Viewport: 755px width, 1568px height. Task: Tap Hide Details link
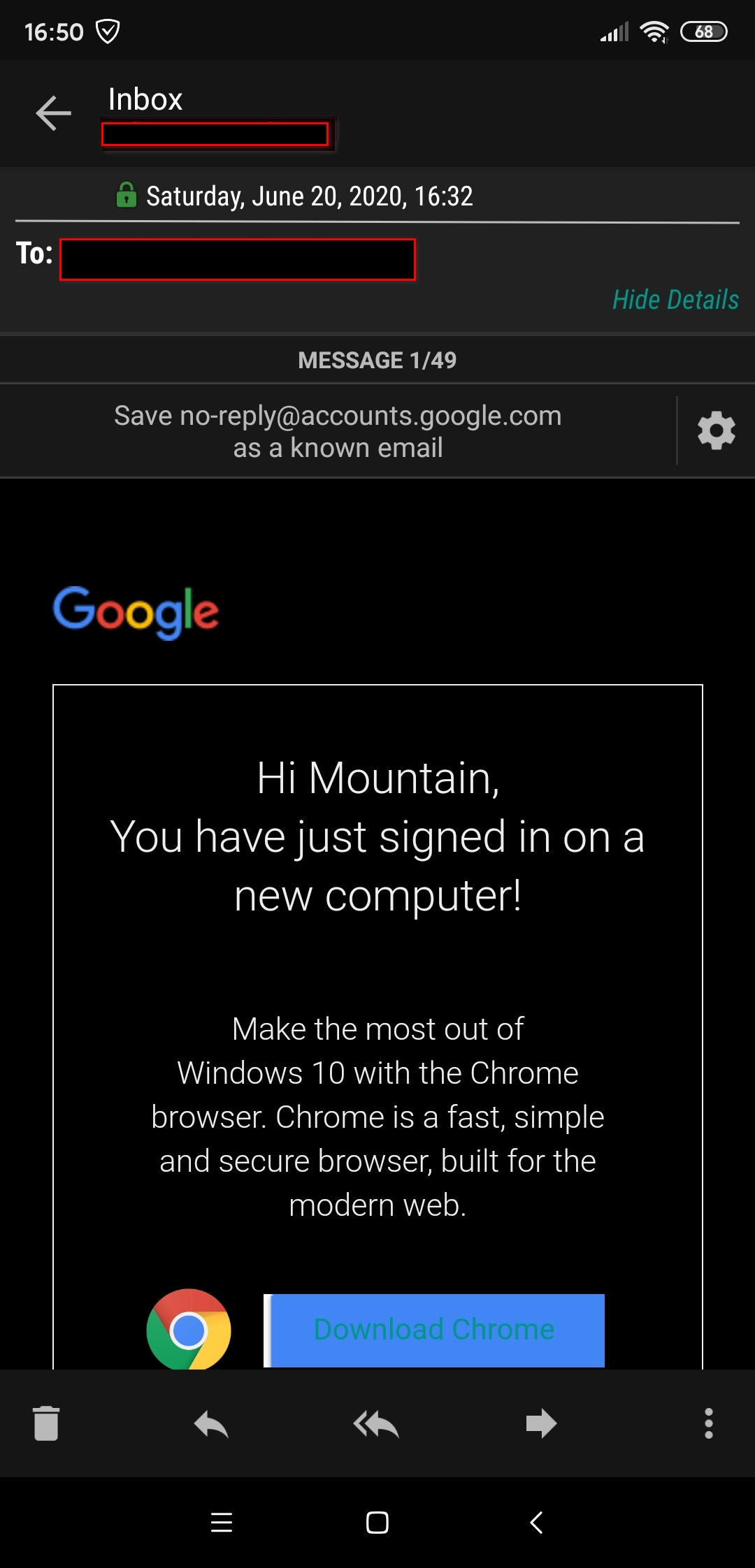[675, 300]
